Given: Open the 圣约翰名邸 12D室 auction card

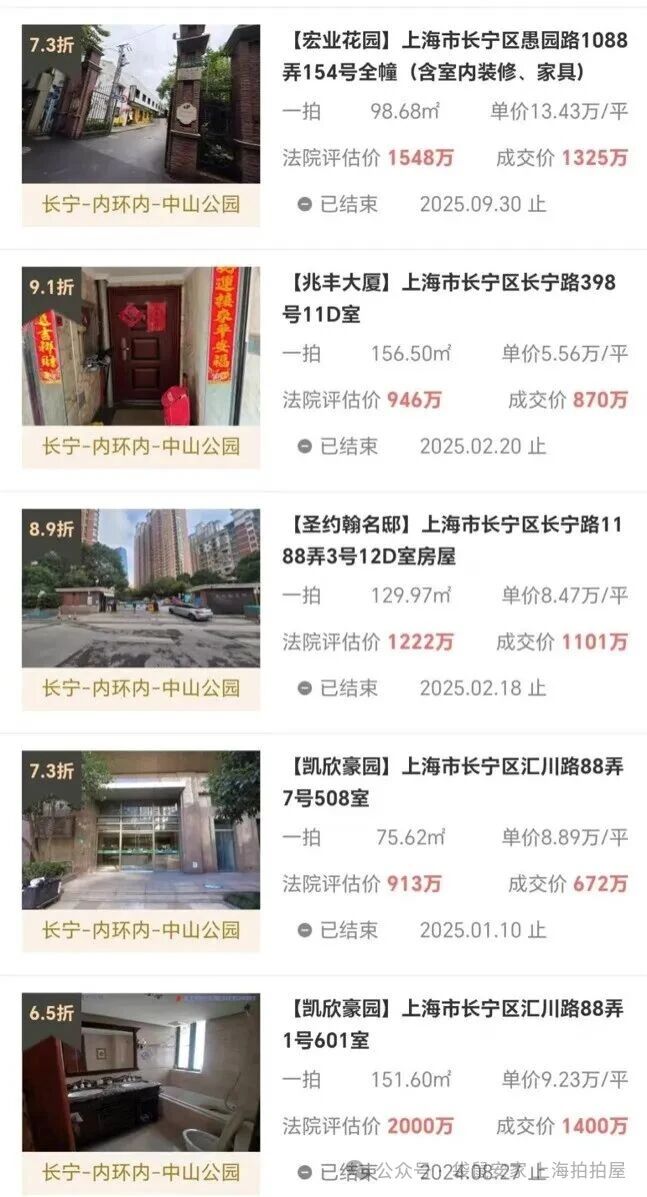Looking at the screenshot, I should pyautogui.click(x=455, y=540).
